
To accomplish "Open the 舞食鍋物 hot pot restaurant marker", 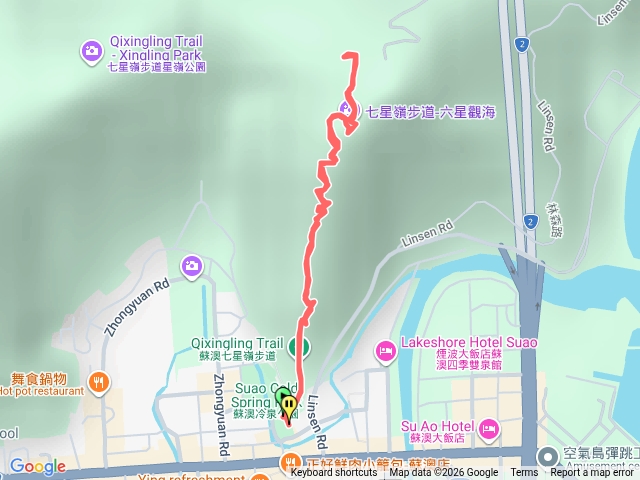I will point(98,381).
